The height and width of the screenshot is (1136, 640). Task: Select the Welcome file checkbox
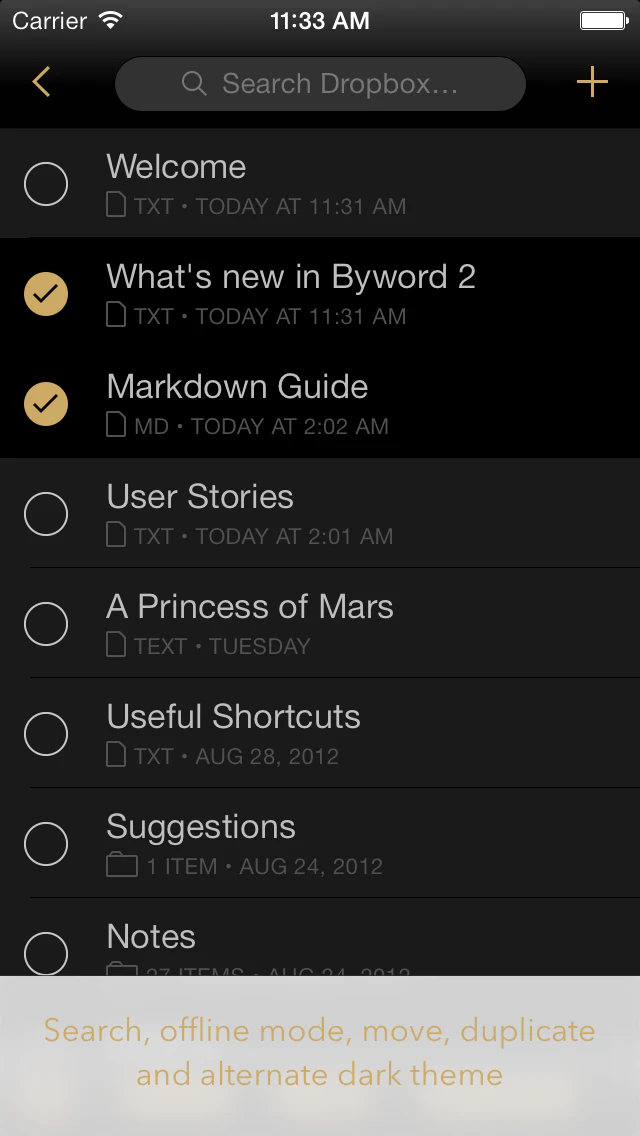[x=46, y=184]
